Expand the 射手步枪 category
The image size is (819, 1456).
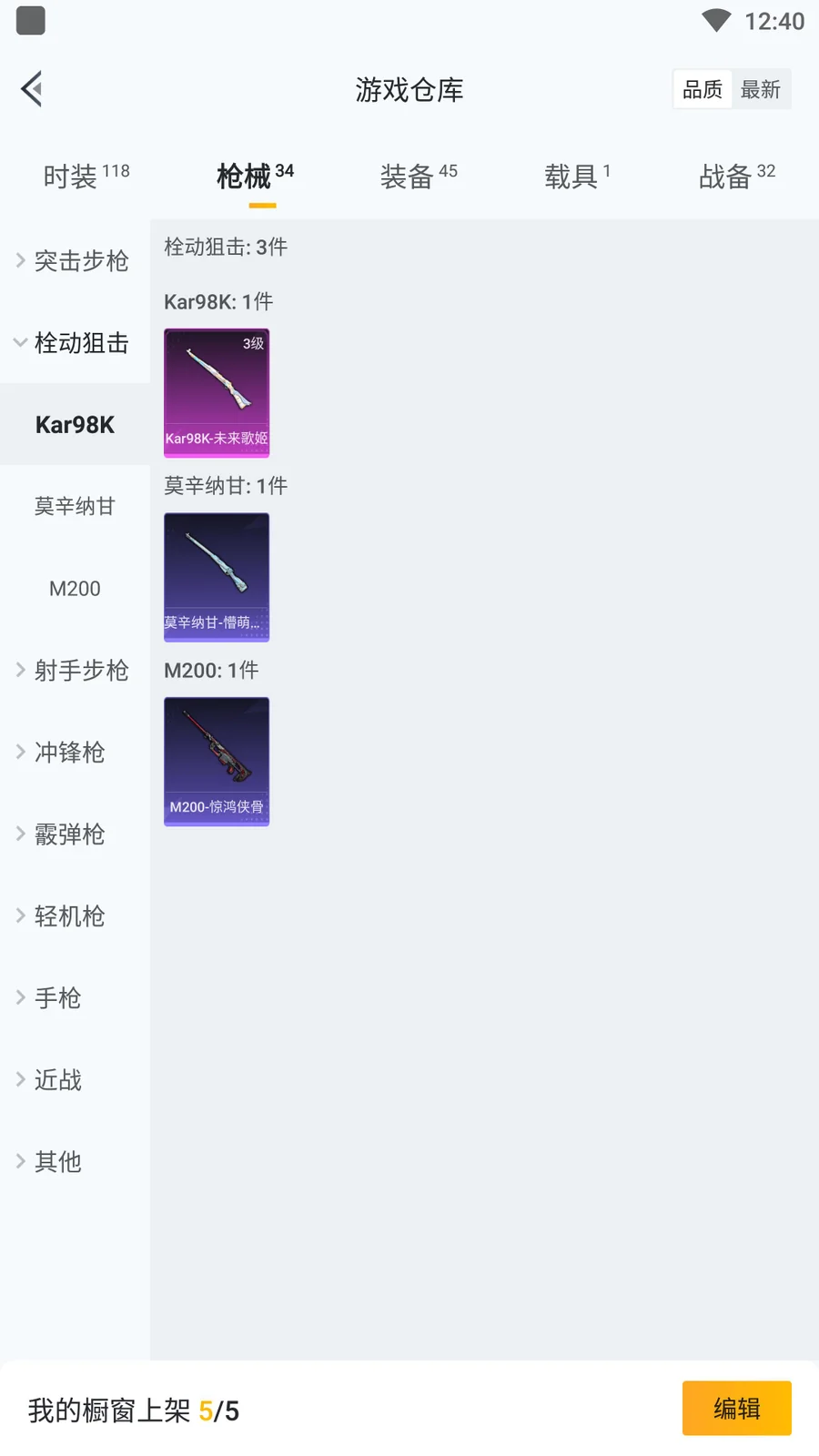point(75,671)
